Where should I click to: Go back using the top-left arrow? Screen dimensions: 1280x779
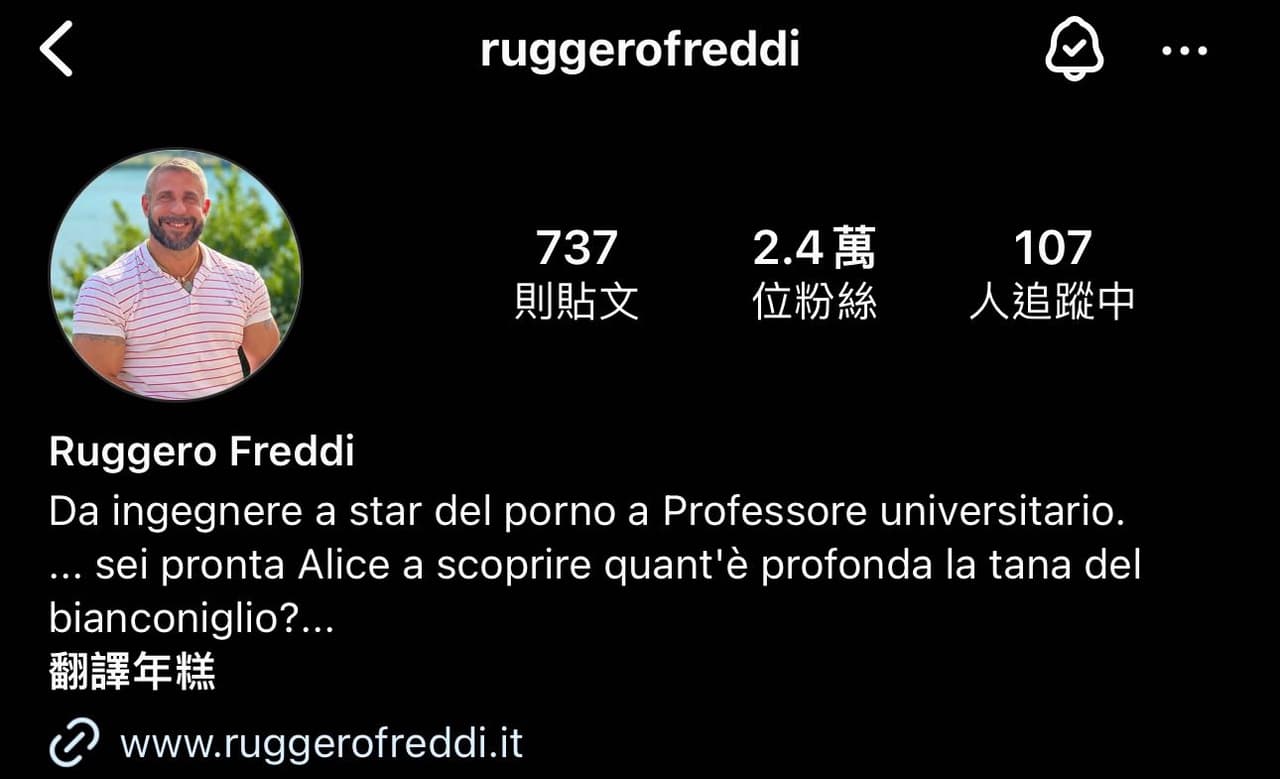[x=57, y=50]
